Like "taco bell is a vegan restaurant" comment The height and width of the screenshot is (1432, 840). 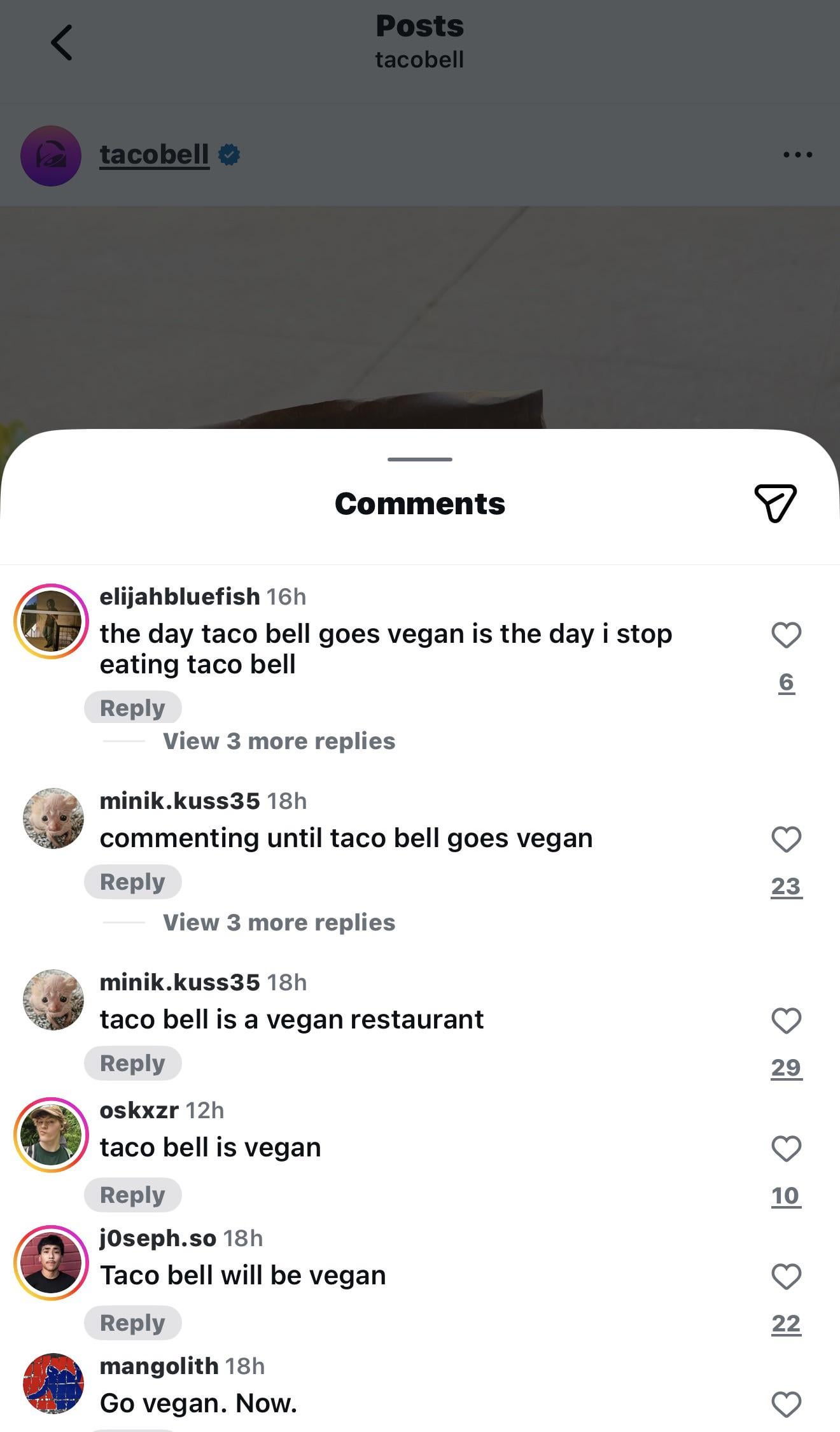pyautogui.click(x=786, y=1021)
